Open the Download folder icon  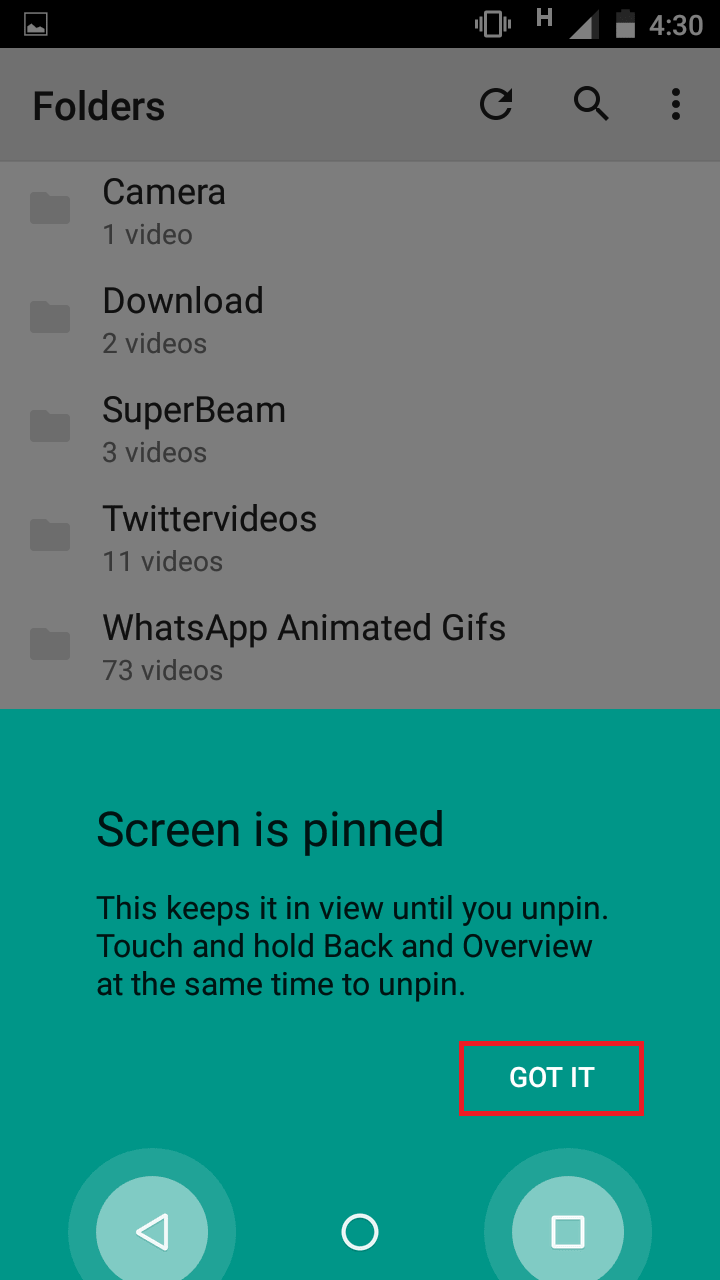(50, 317)
